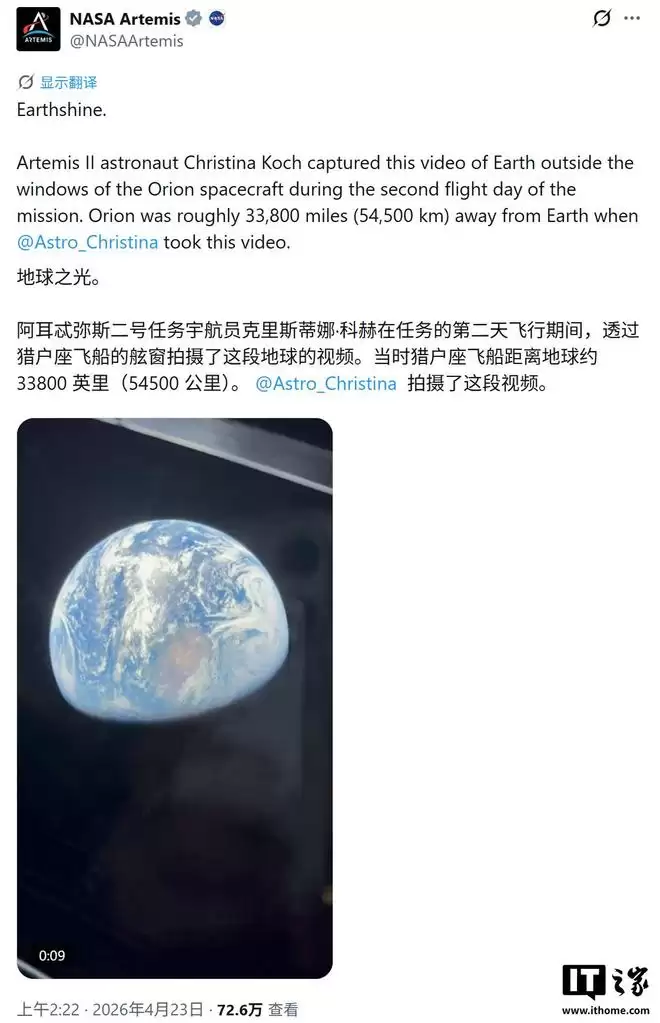Open @Astro_Christina mention in the English text
Screen dimensions: 660x1023
(x=87, y=242)
